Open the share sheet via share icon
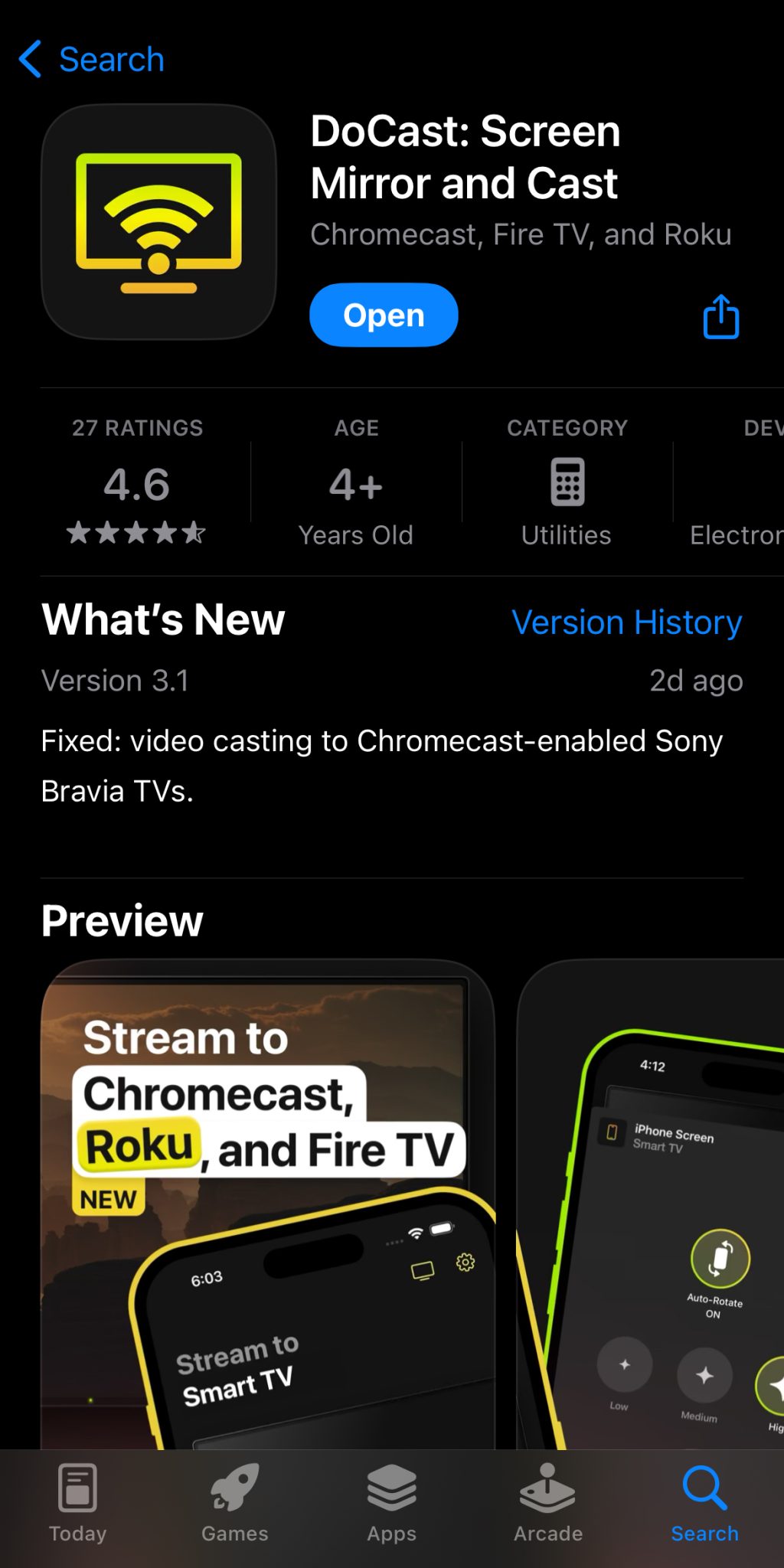The width and height of the screenshot is (784, 1568). 720,315
